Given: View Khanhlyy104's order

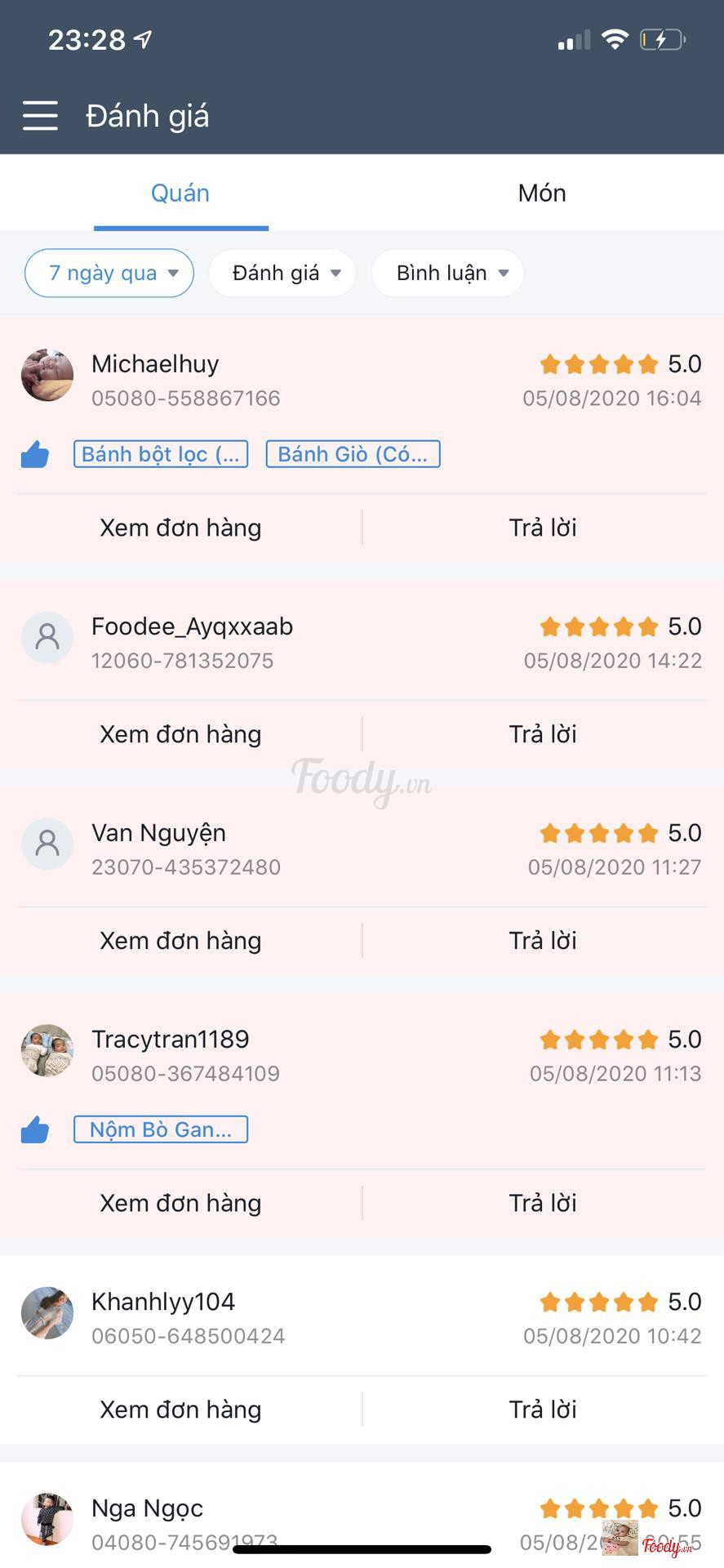Looking at the screenshot, I should (180, 1410).
